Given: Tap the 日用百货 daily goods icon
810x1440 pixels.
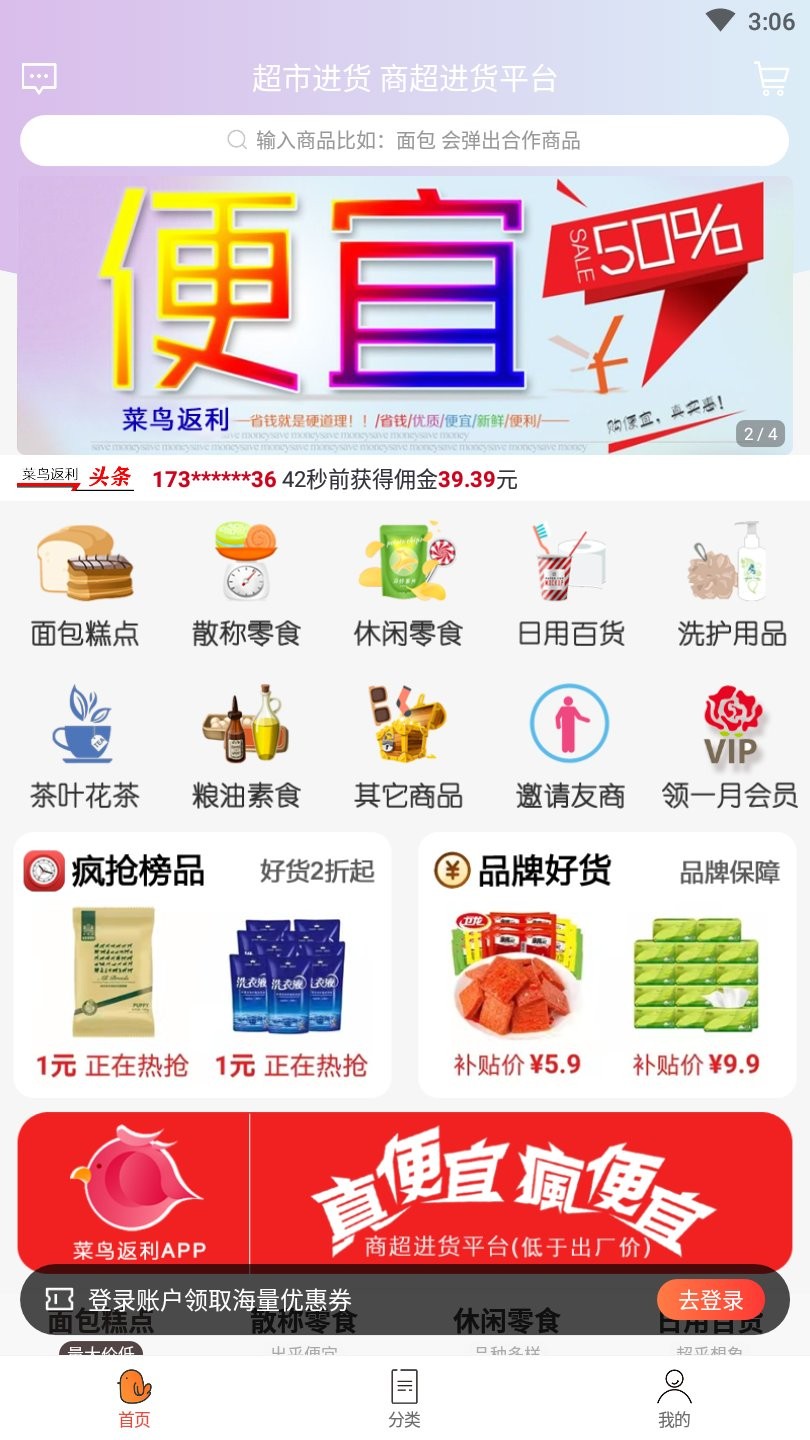Looking at the screenshot, I should (566, 580).
